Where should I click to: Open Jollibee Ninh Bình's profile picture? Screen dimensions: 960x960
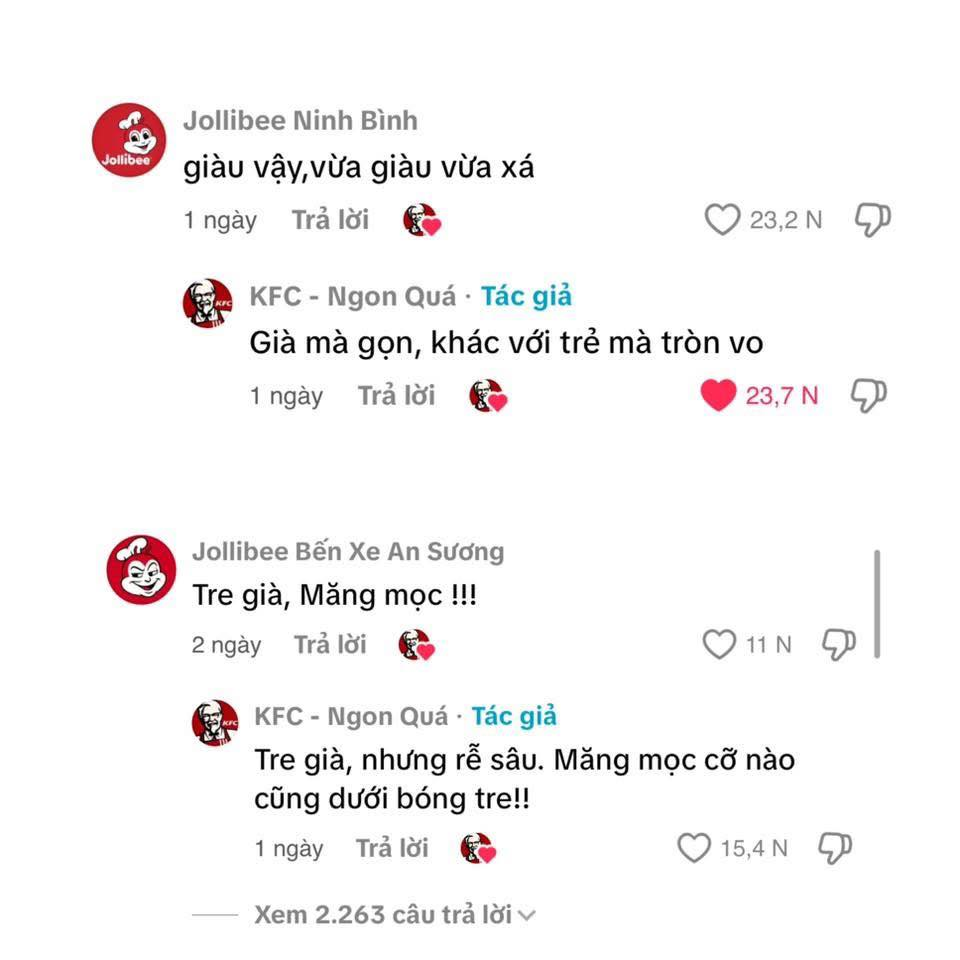click(128, 142)
